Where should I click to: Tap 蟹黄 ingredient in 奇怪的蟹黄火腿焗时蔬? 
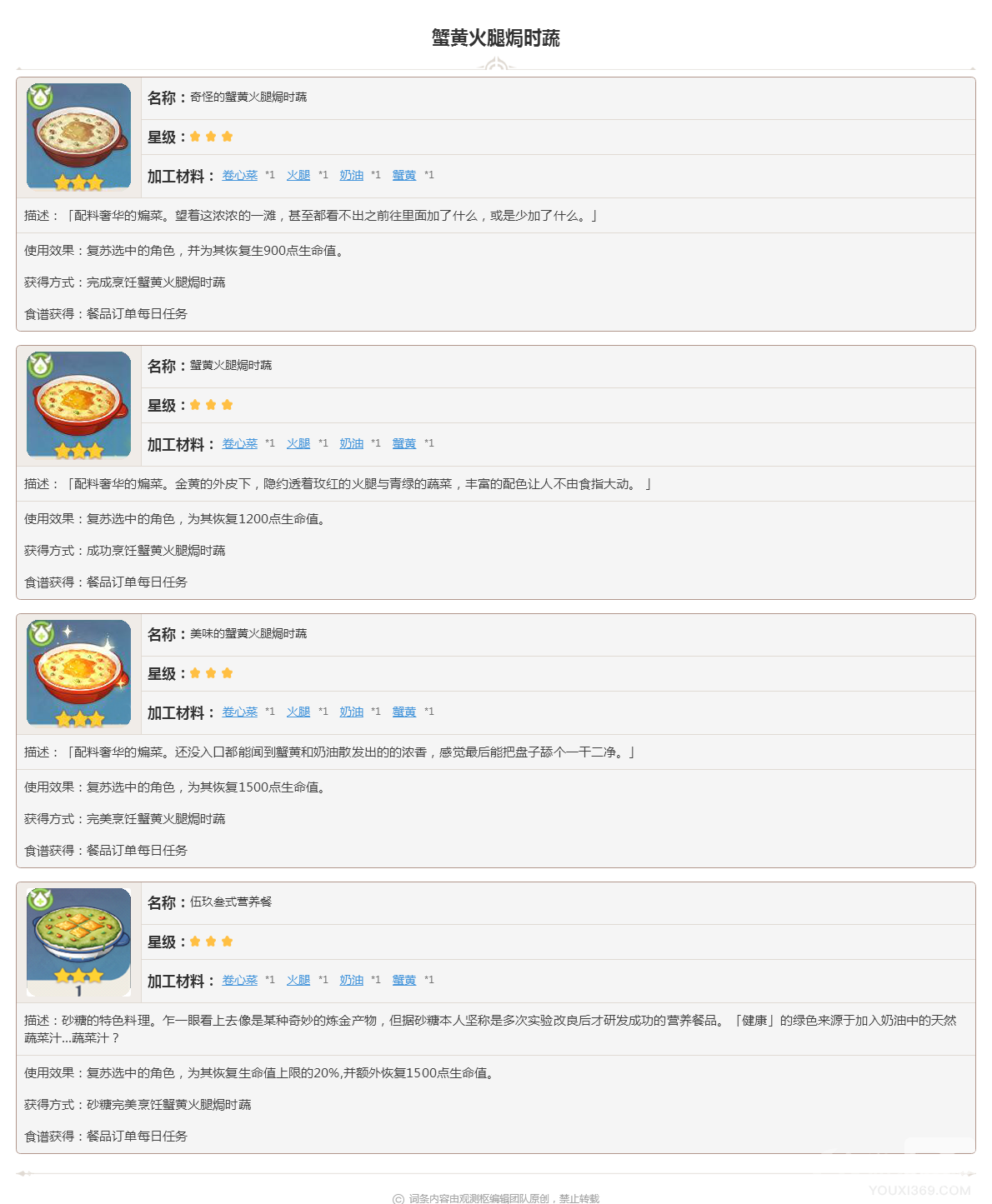click(403, 175)
